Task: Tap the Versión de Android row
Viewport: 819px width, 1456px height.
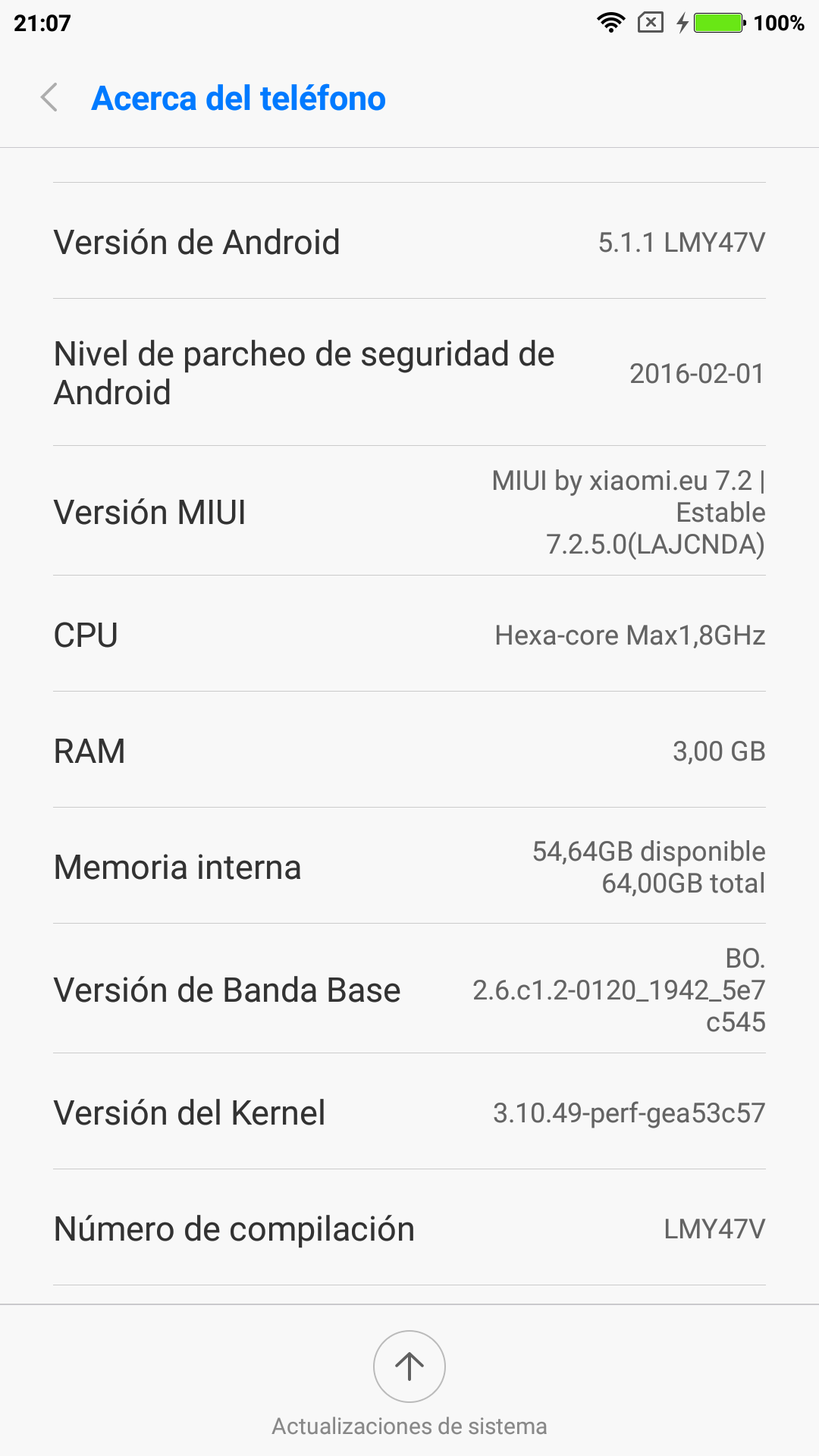Action: 409,241
